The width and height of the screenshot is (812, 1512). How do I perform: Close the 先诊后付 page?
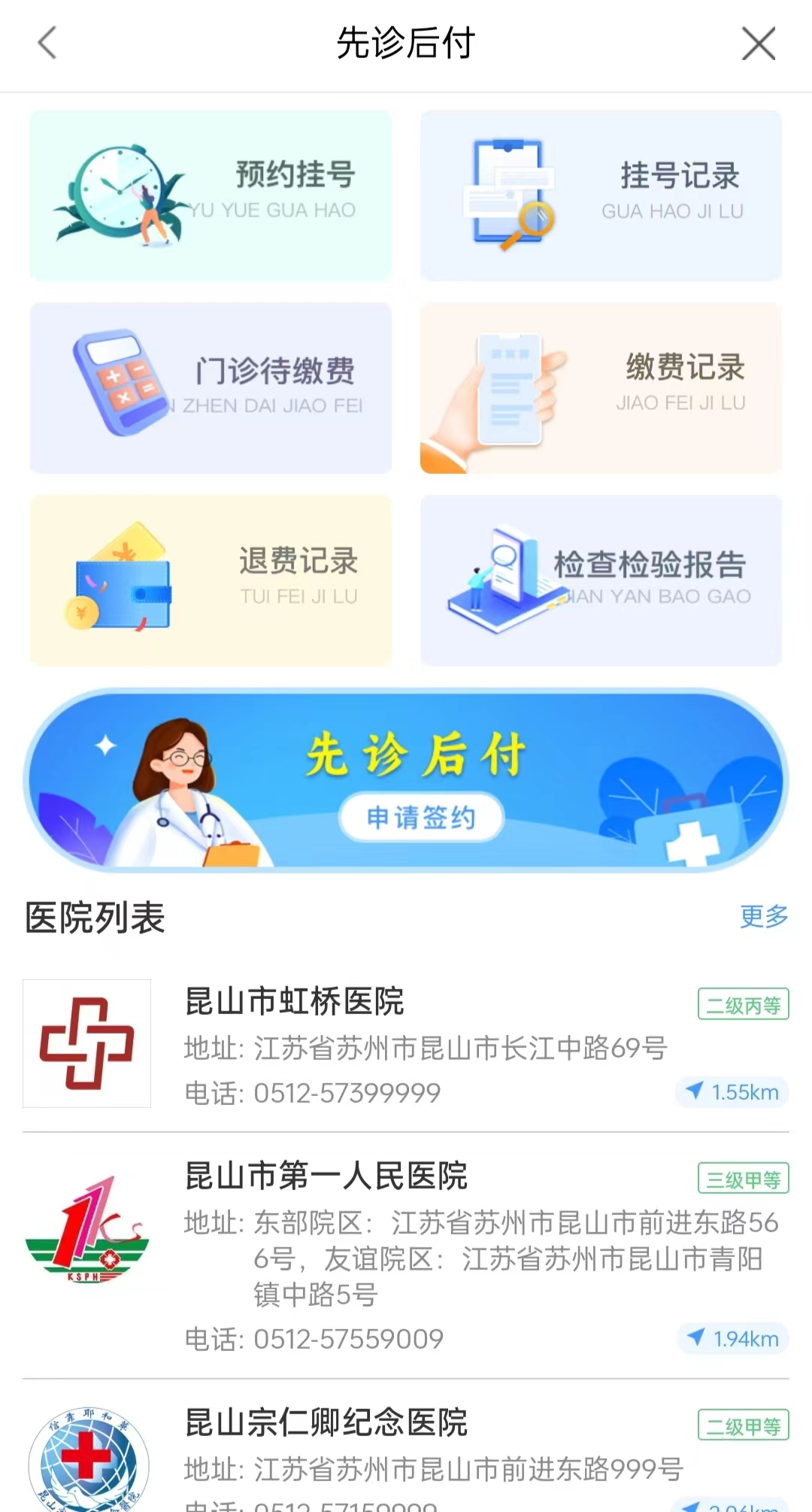(x=758, y=43)
